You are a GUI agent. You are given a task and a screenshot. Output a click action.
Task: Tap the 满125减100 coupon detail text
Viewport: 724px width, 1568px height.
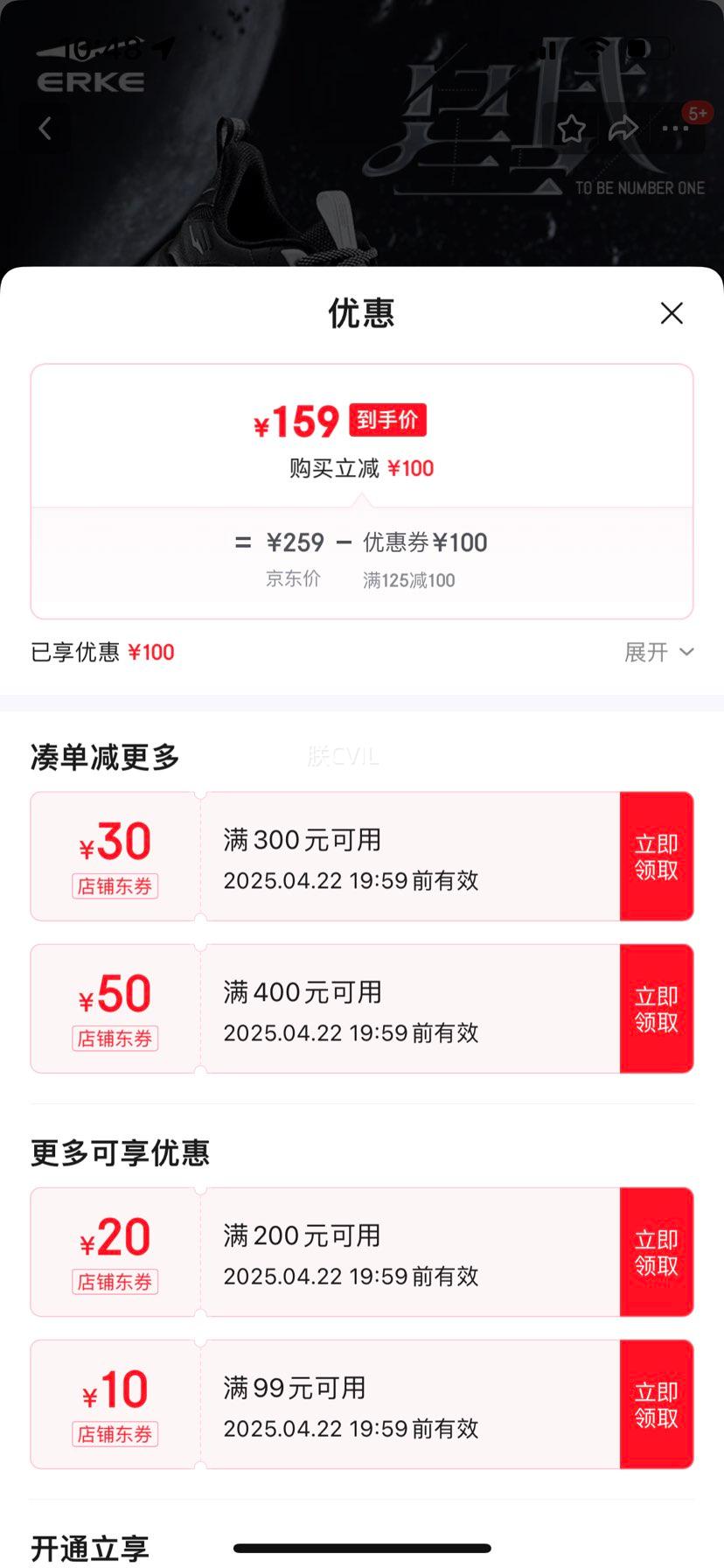[x=408, y=580]
